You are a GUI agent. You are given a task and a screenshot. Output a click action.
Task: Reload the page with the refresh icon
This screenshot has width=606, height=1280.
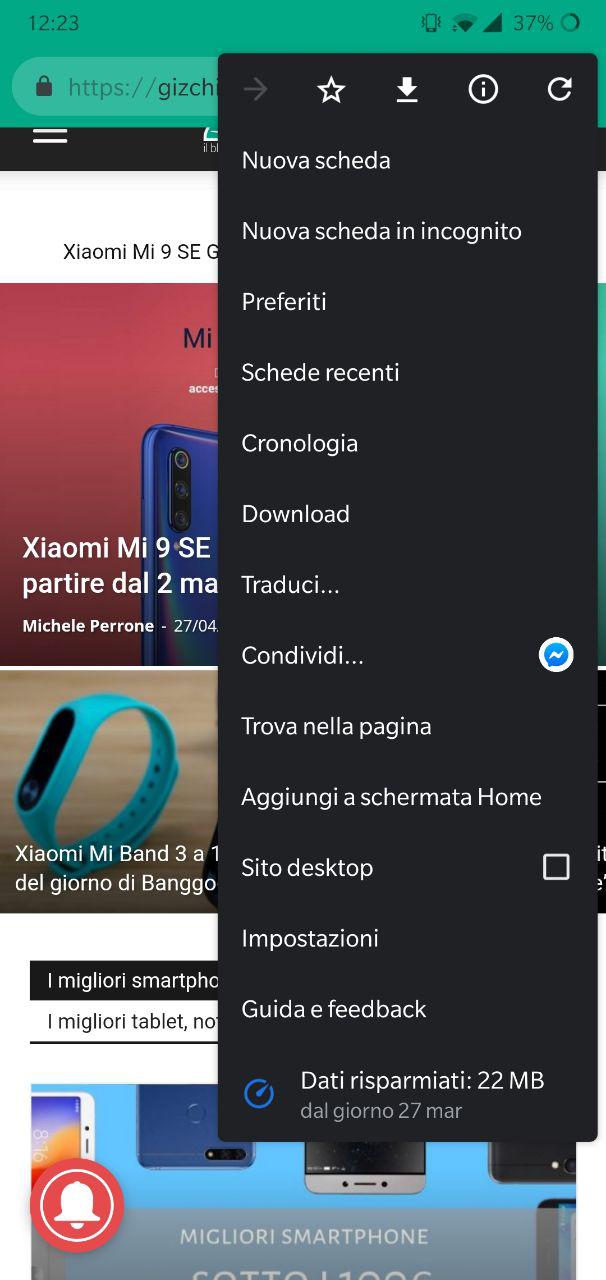point(559,90)
